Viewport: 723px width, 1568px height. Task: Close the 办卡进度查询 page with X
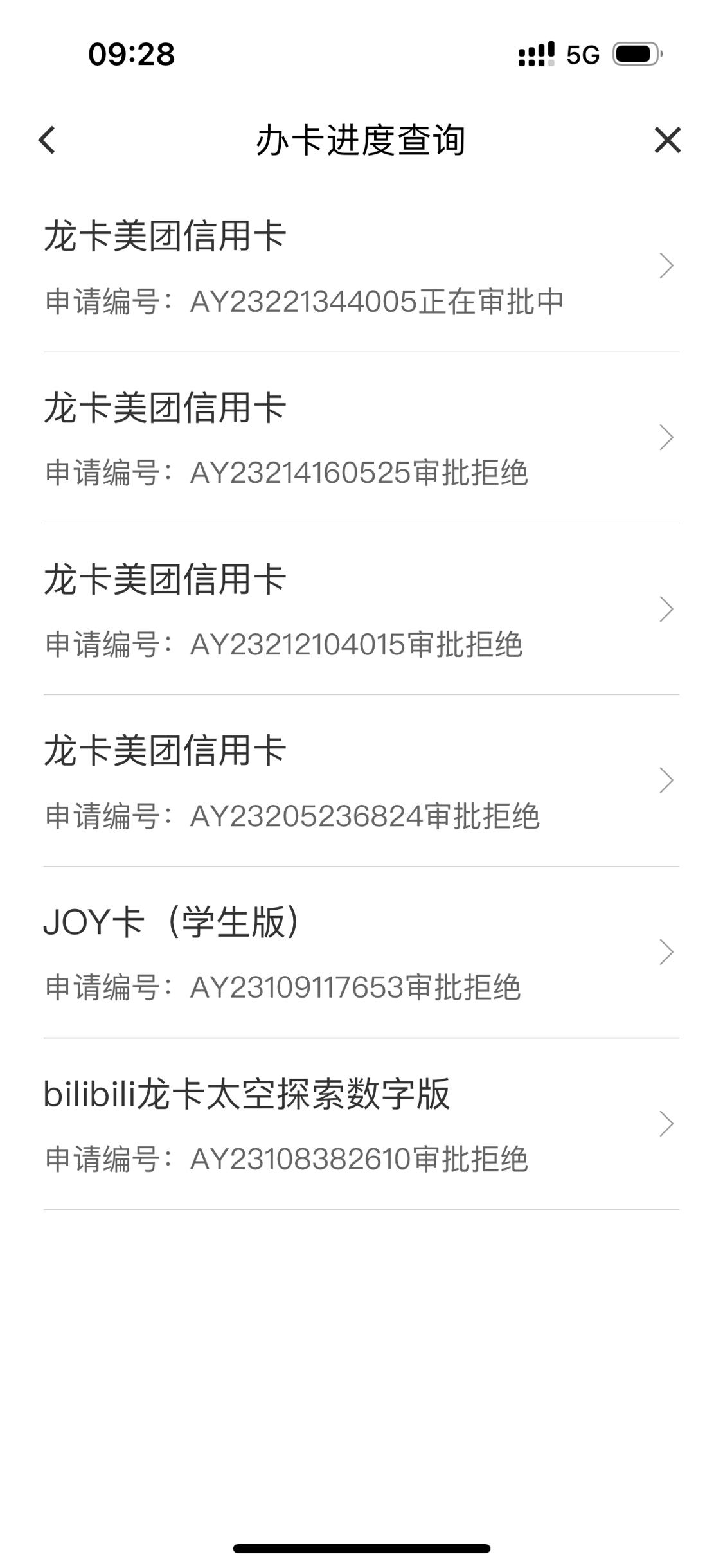[x=667, y=140]
